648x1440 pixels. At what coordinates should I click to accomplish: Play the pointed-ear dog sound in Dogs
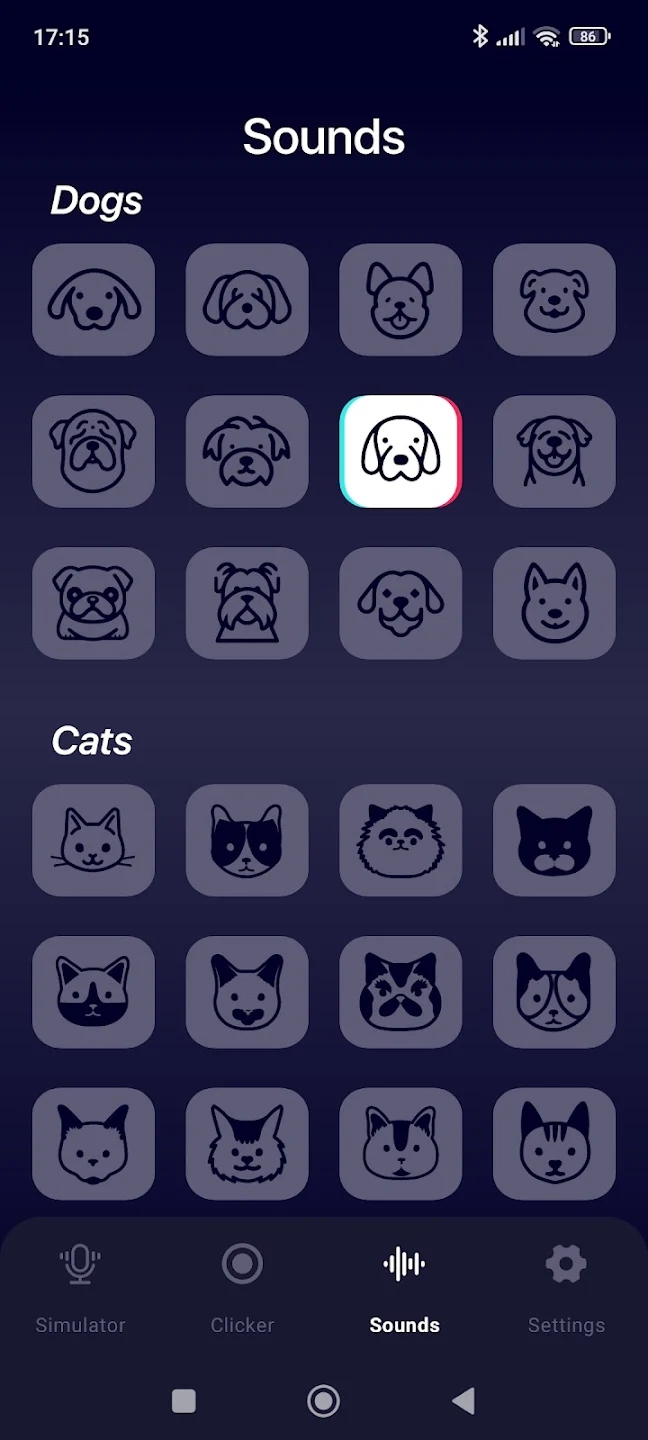pos(554,603)
